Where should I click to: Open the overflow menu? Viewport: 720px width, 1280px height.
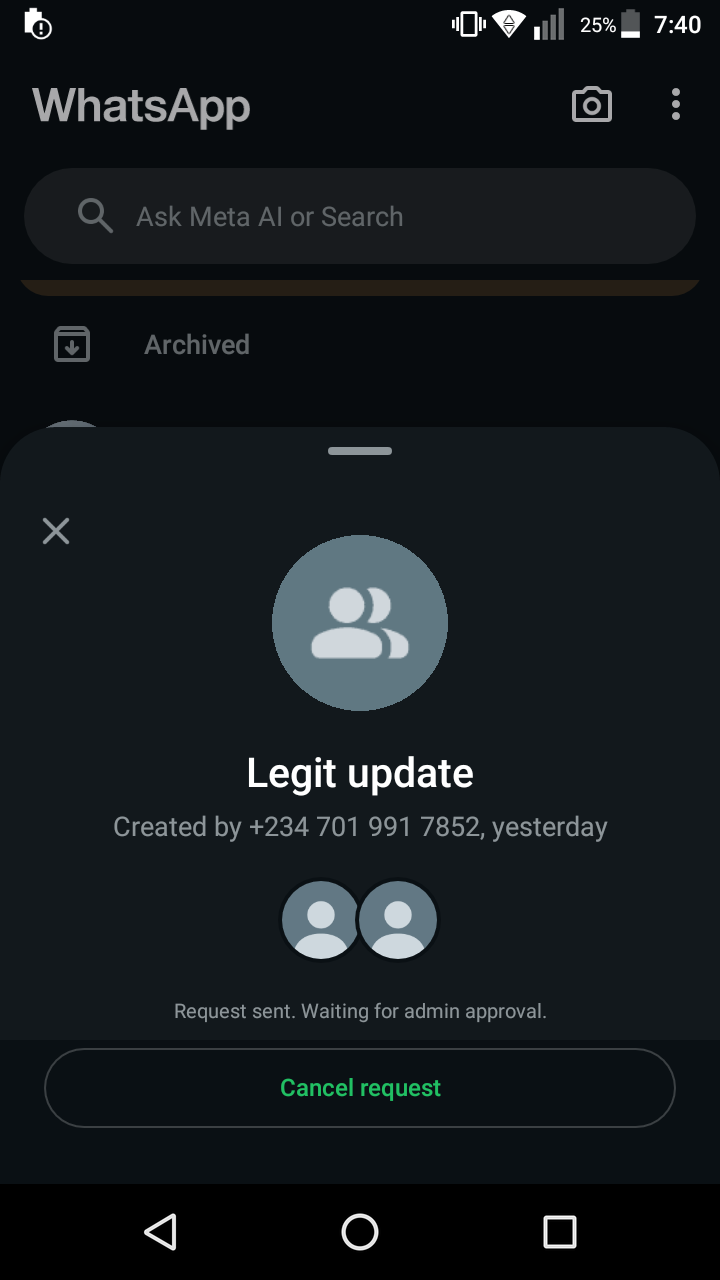tap(676, 105)
